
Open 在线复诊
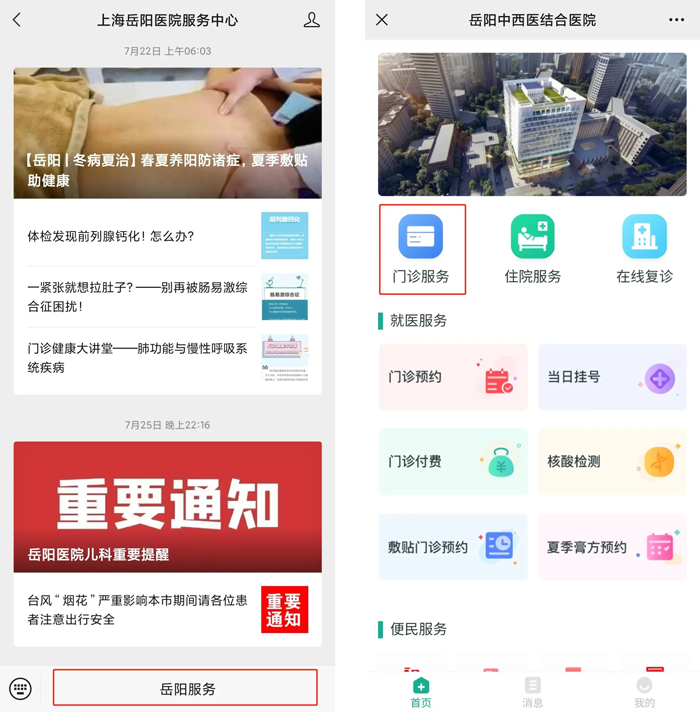coord(644,249)
